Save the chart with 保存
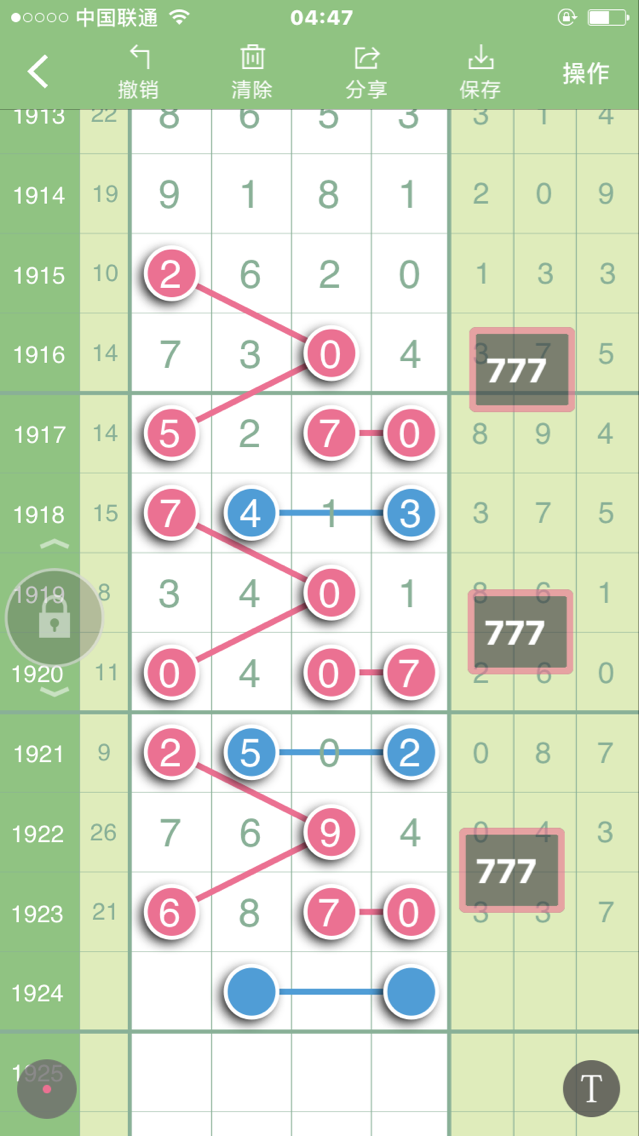The height and width of the screenshot is (1136, 639). 480,72
